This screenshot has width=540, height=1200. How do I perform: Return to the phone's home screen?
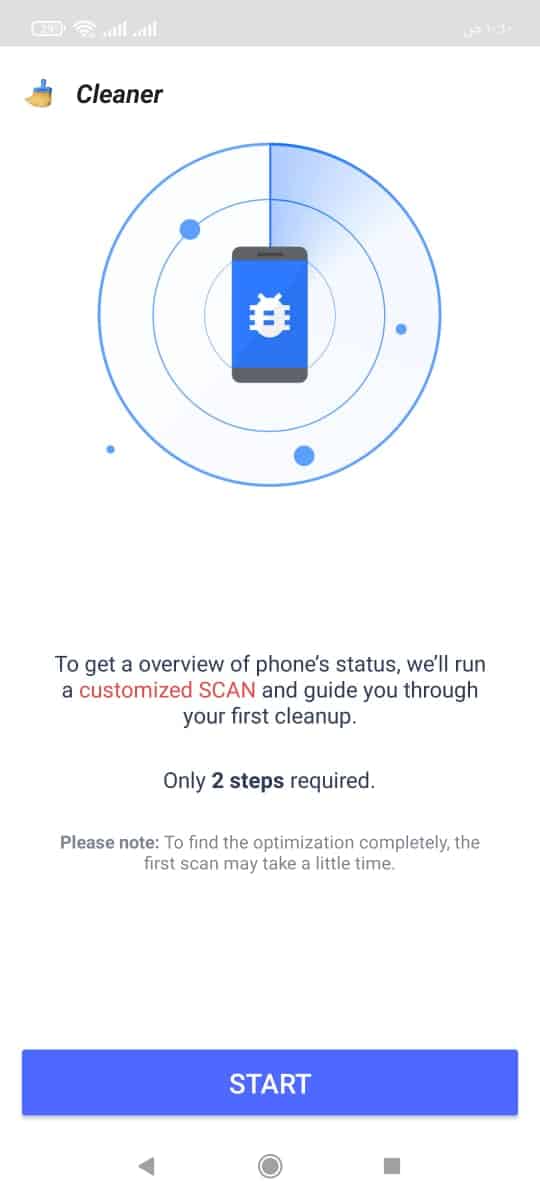pyautogui.click(x=270, y=1165)
